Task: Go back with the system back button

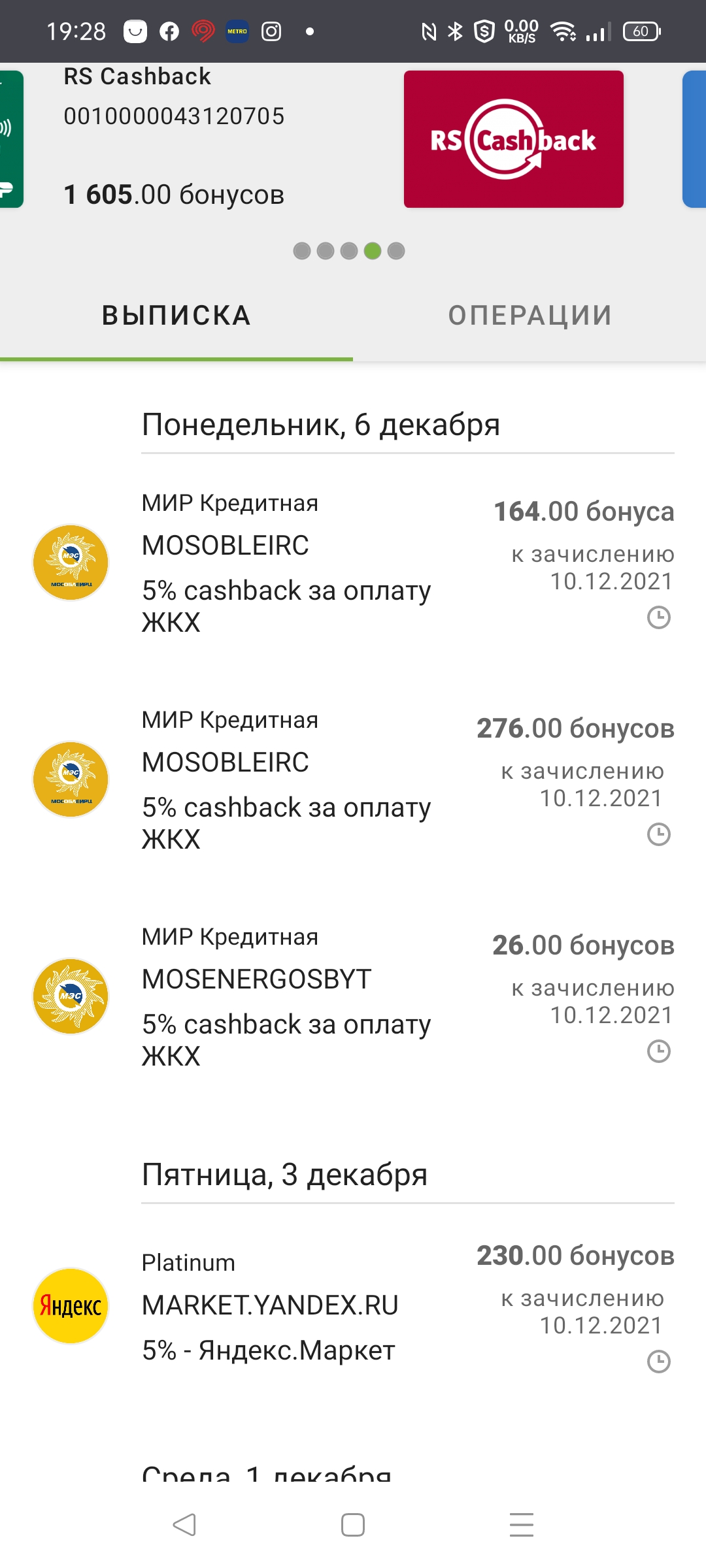Action: pyautogui.click(x=184, y=1525)
